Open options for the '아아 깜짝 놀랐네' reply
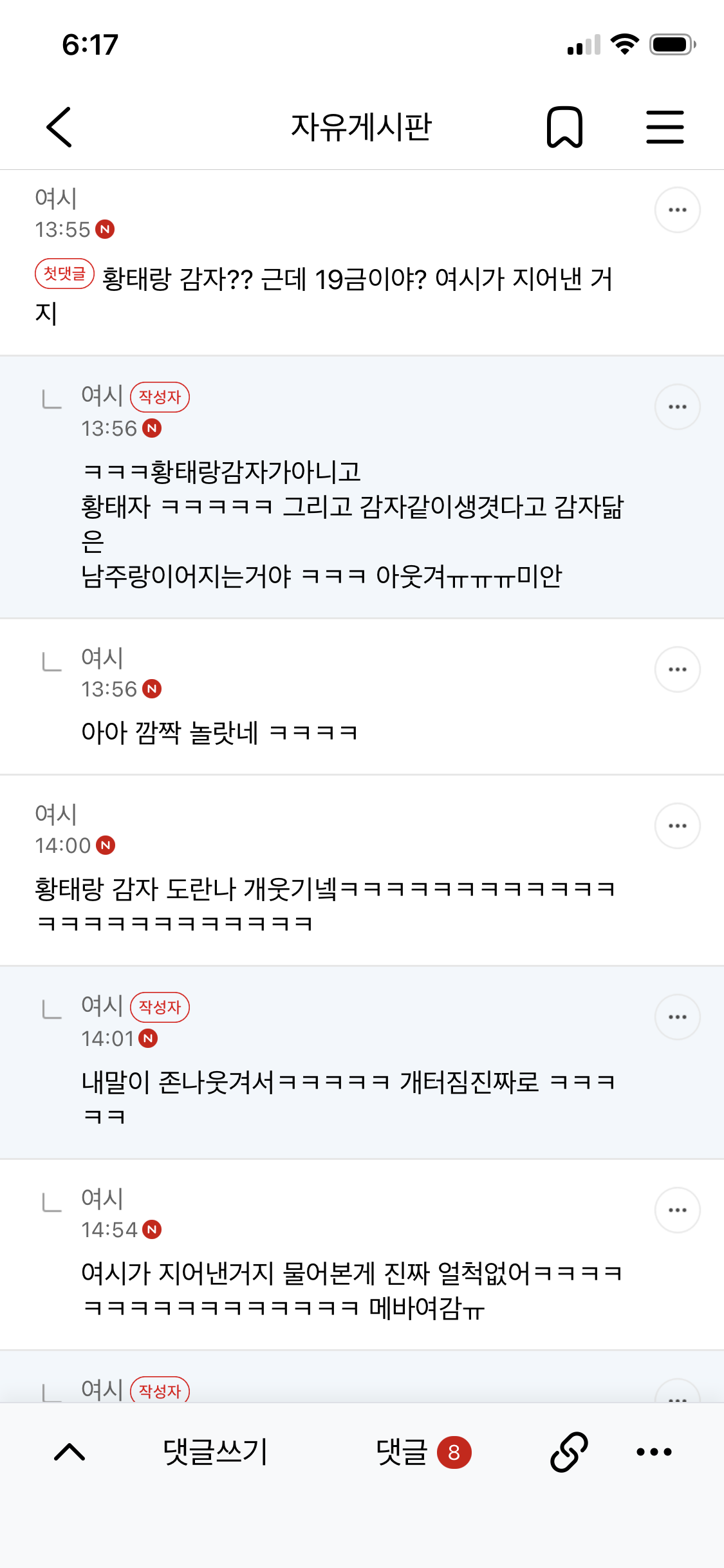 pyautogui.click(x=677, y=669)
